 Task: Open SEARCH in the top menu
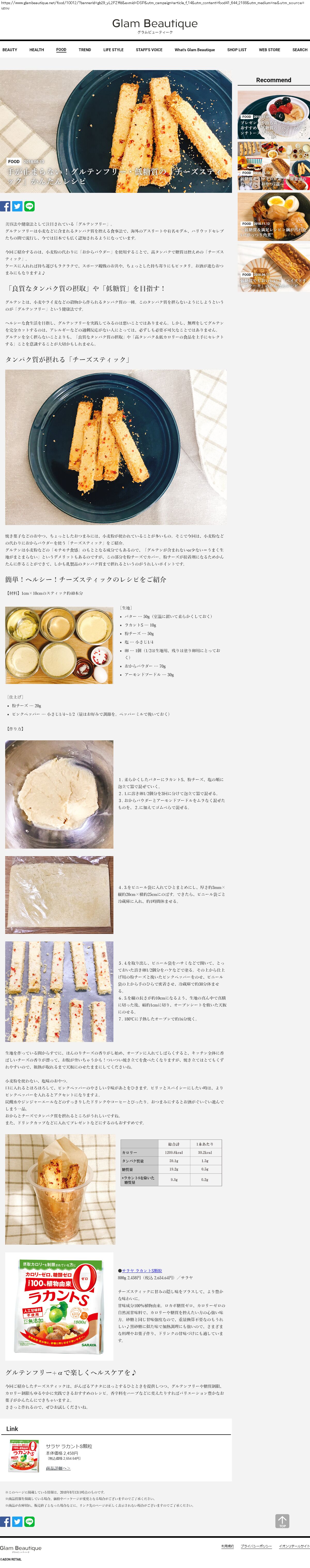(300, 50)
